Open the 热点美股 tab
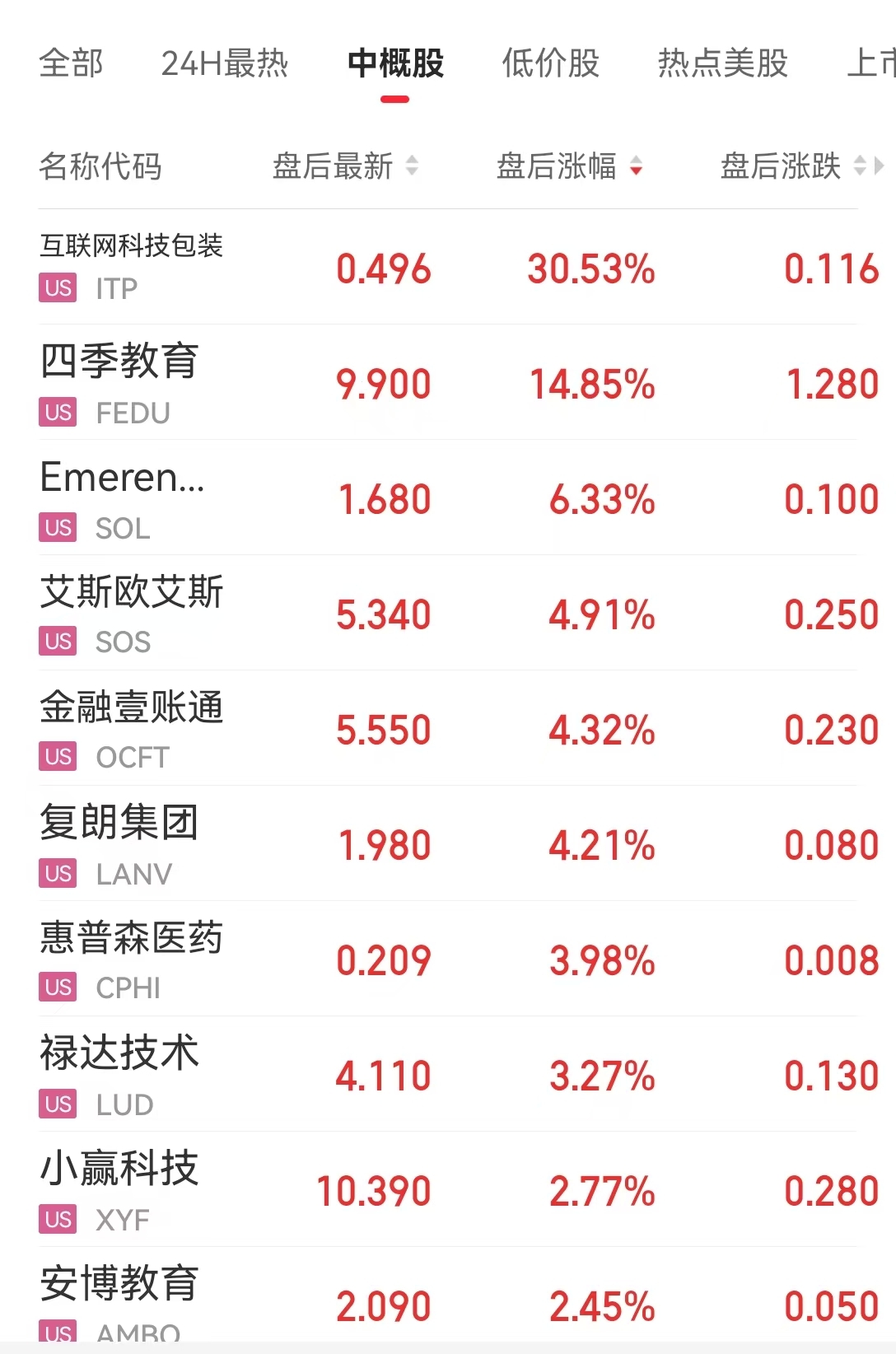This screenshot has height=1354, width=896. (722, 63)
